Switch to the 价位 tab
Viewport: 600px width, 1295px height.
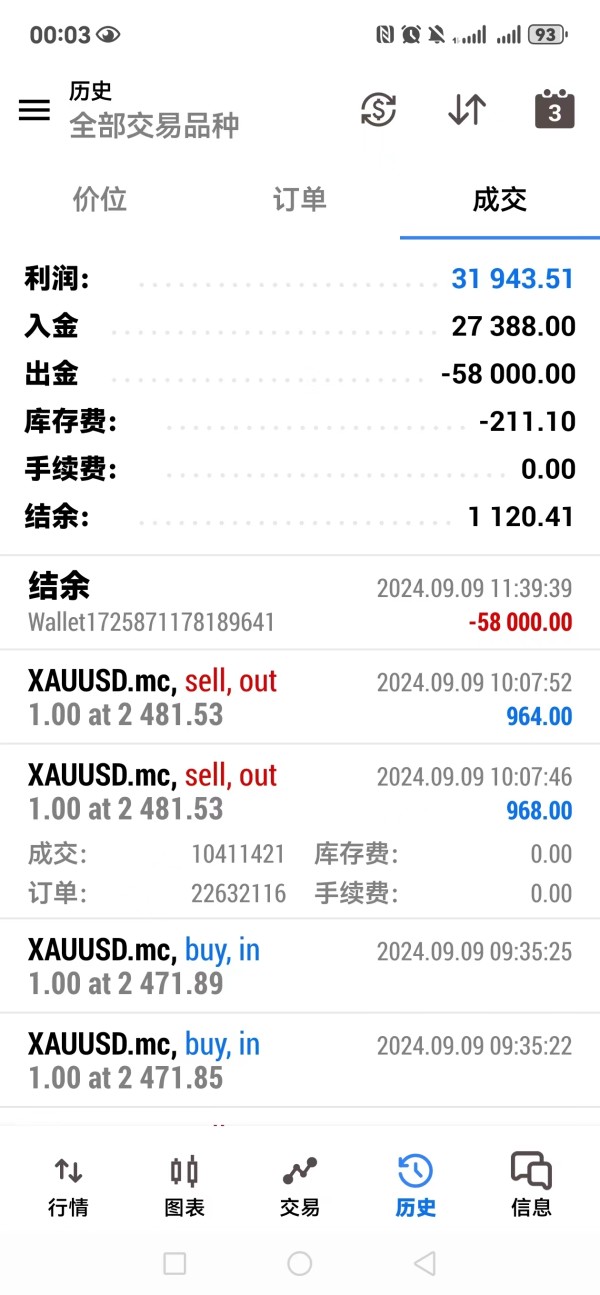(x=100, y=199)
